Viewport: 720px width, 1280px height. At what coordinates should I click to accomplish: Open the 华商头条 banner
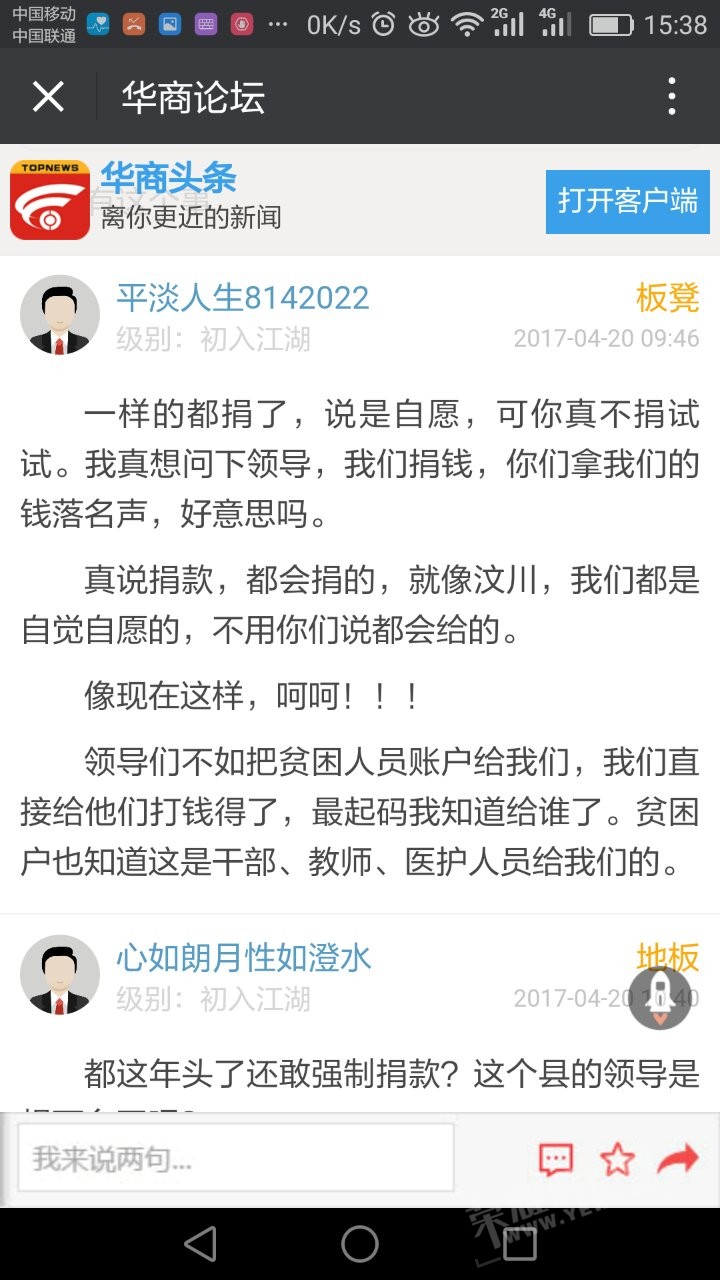pyautogui.click(x=170, y=198)
